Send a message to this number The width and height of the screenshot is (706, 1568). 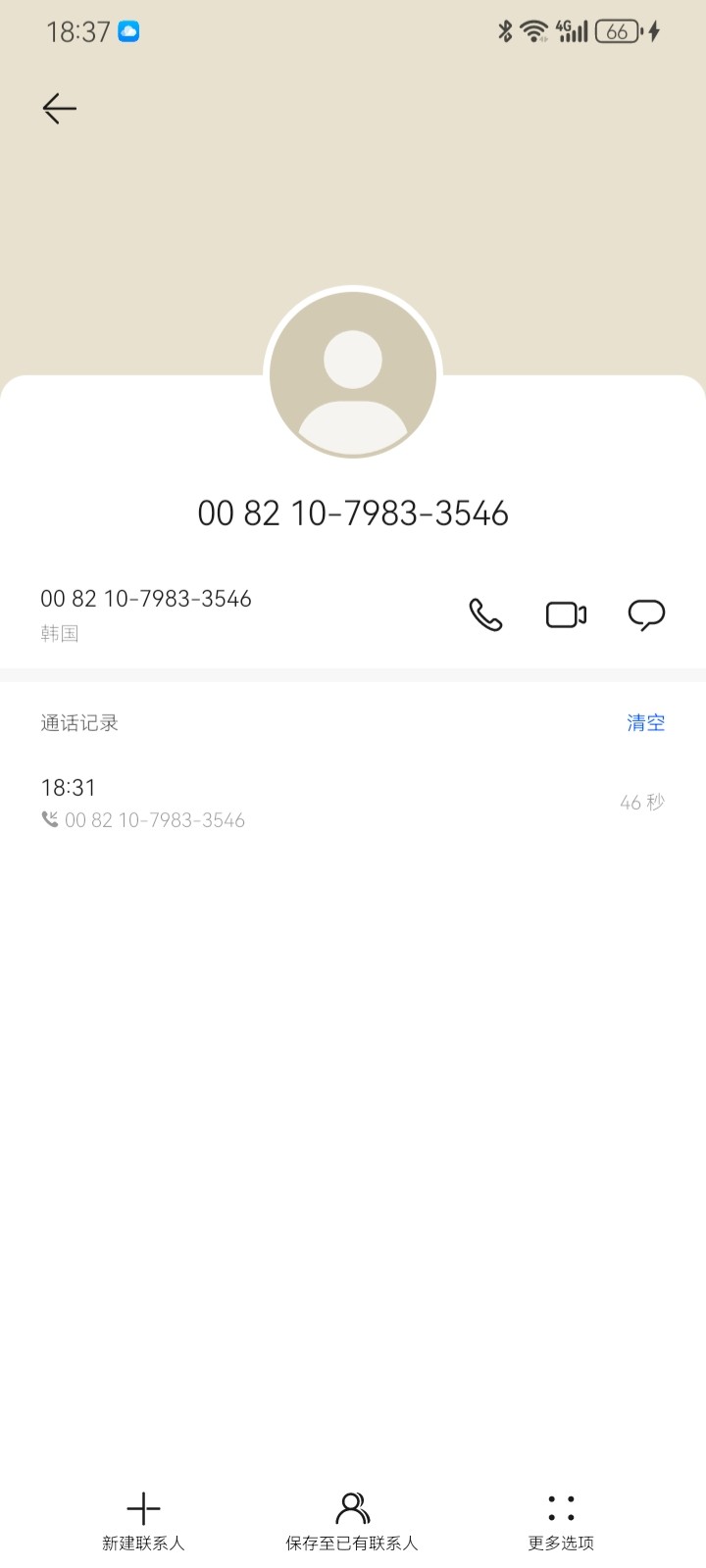(x=646, y=614)
